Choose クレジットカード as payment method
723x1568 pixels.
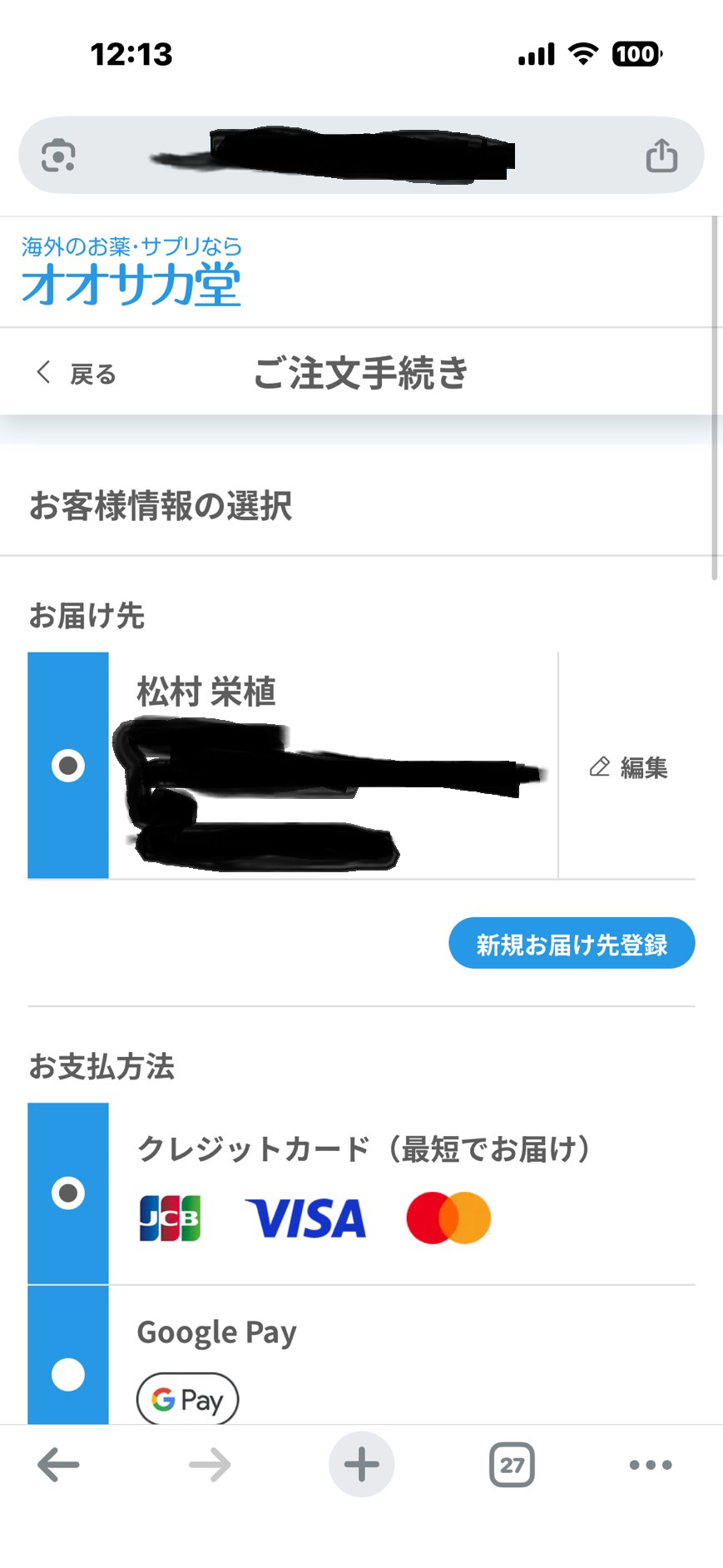tap(68, 1193)
